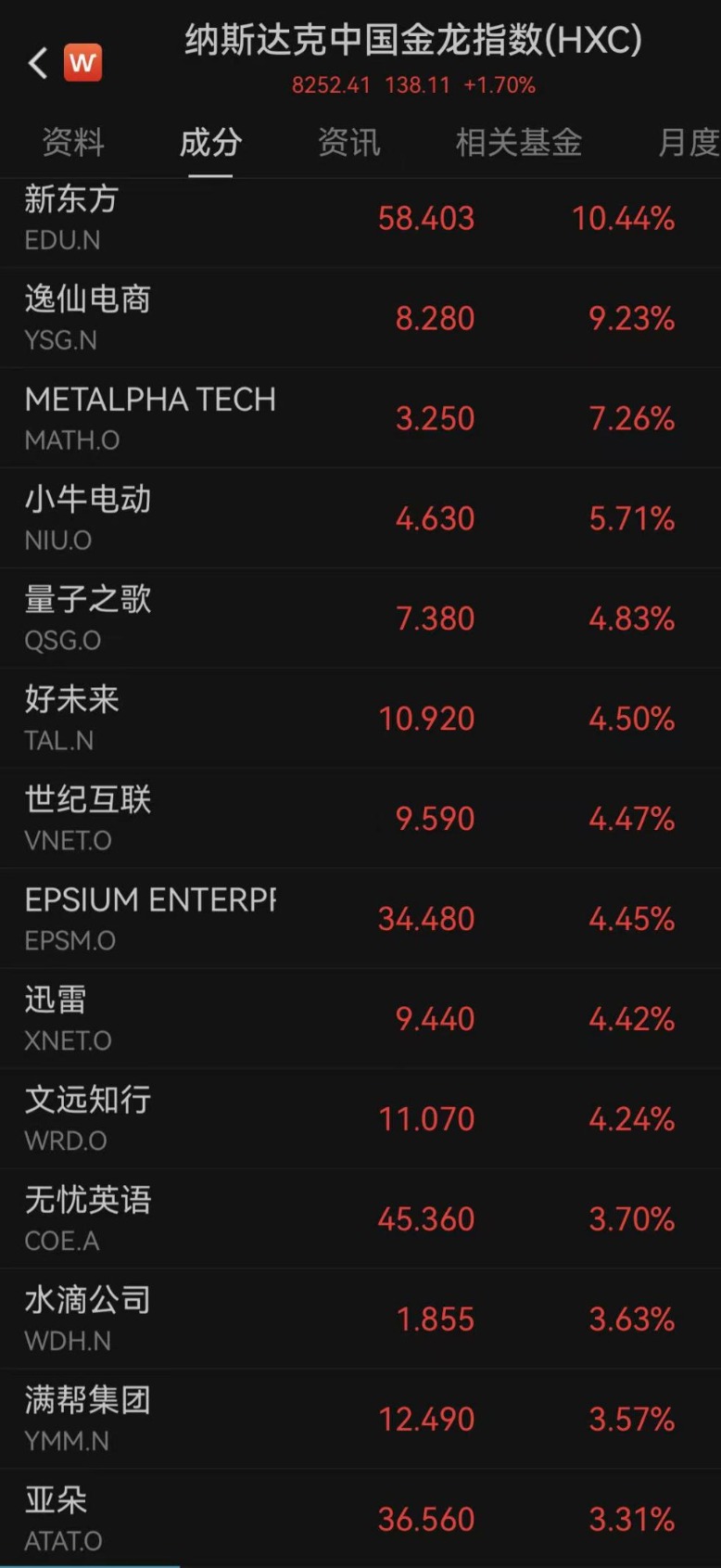Viewport: 721px width, 1568px height.
Task: Switch to the 资讯 tab
Action: pos(348,143)
